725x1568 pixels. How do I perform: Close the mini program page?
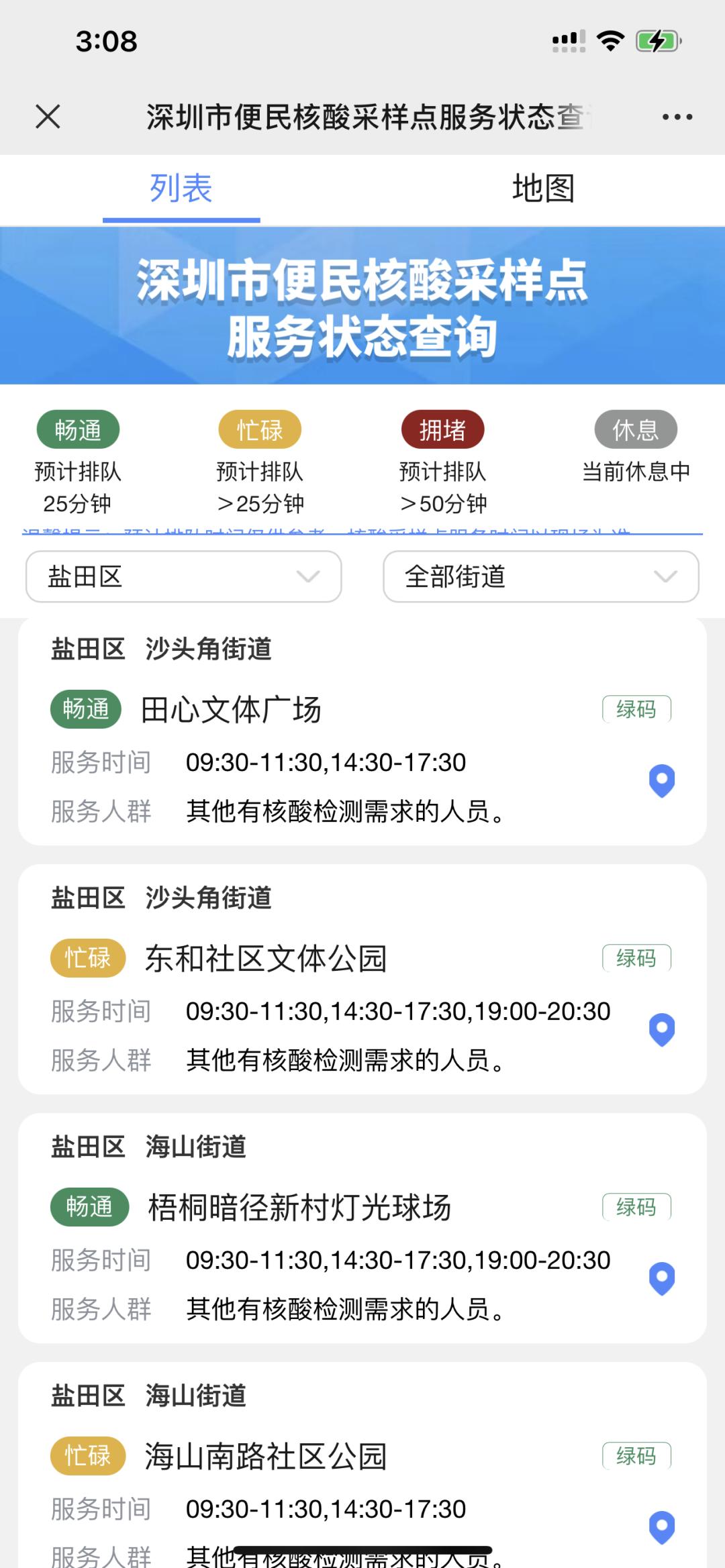(x=48, y=117)
